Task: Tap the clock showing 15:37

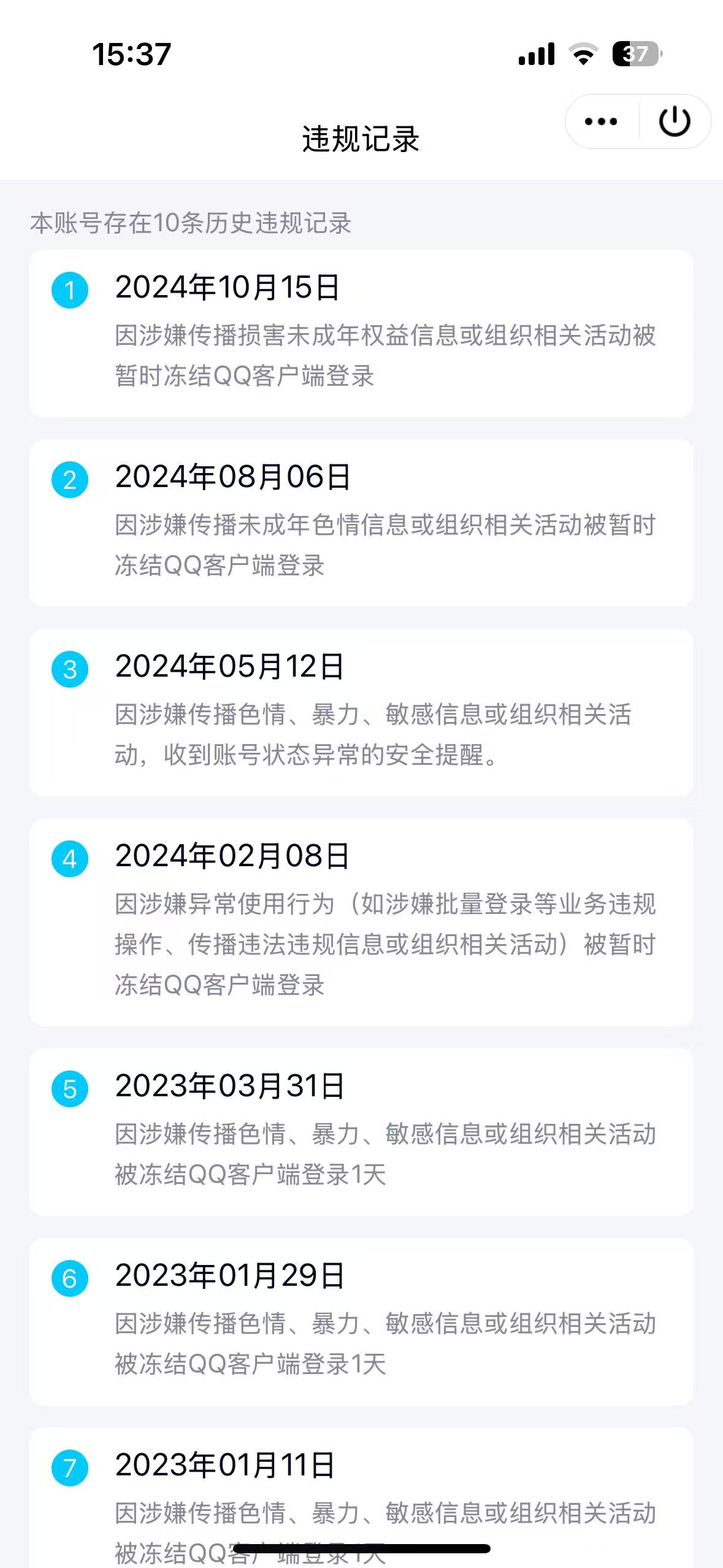Action: point(131,55)
